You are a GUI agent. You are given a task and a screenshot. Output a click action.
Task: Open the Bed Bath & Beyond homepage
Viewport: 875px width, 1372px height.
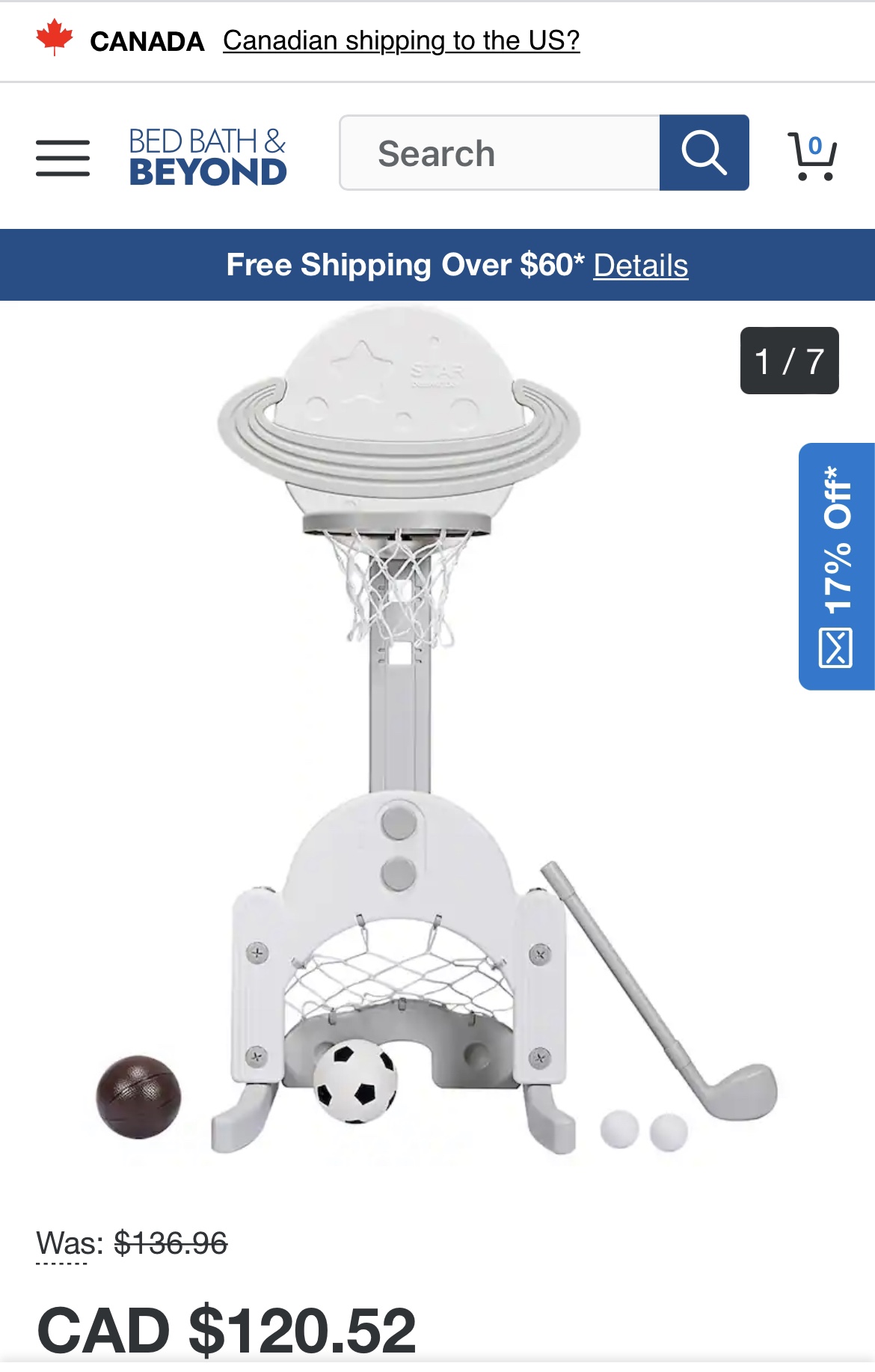tap(208, 156)
